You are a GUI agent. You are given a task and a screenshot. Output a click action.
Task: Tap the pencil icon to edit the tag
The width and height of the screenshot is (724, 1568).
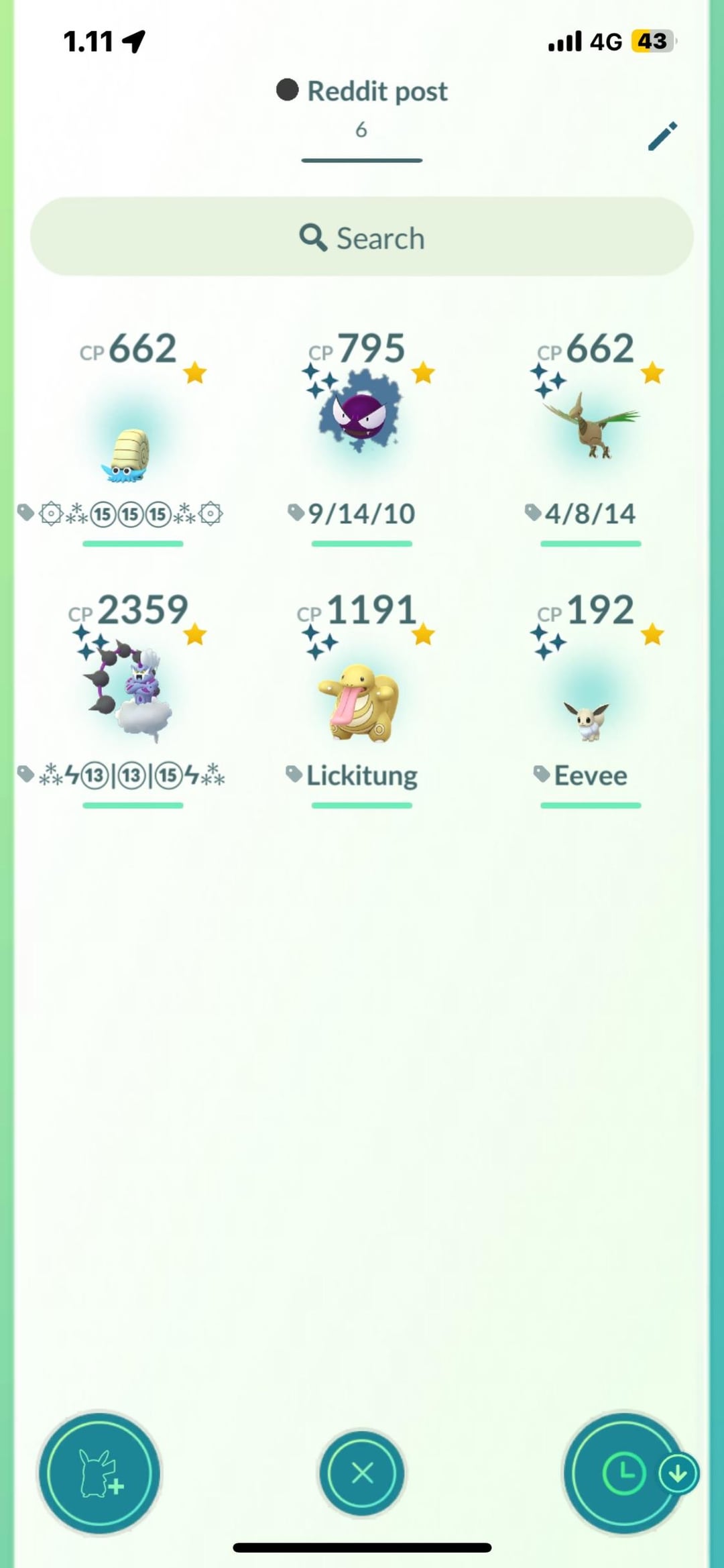coord(662,136)
